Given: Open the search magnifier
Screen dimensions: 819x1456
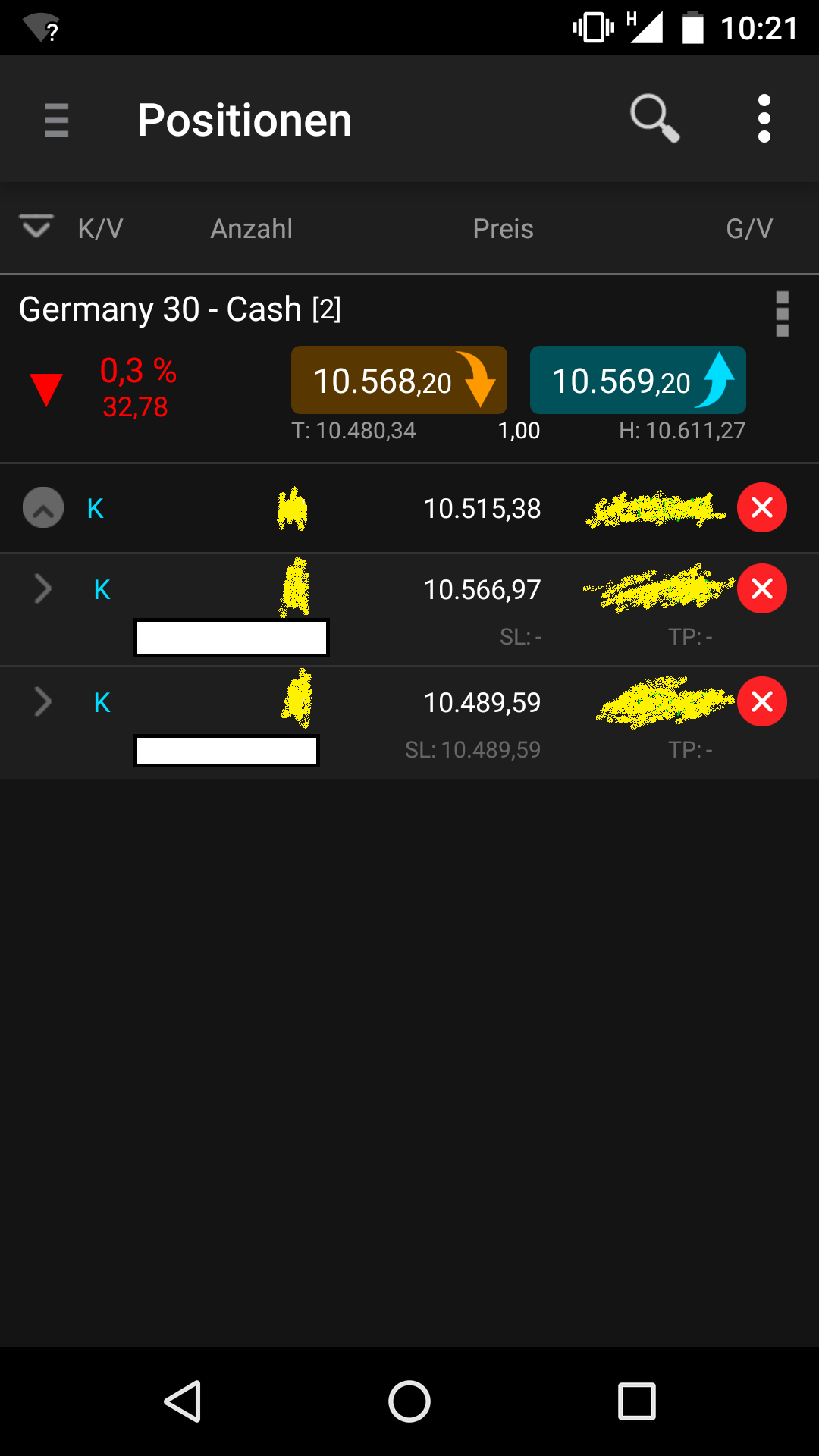Looking at the screenshot, I should click(654, 119).
